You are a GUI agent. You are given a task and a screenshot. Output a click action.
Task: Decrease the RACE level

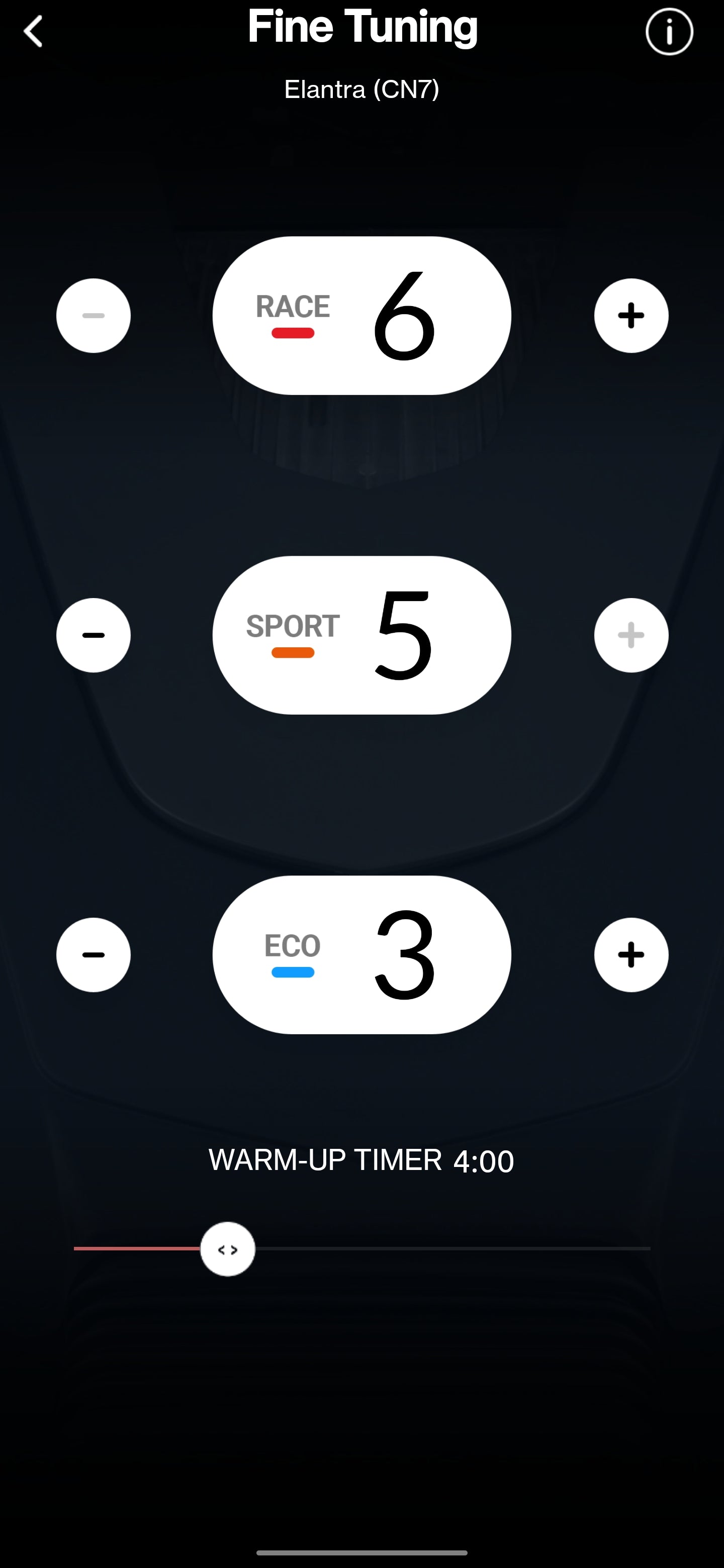93,315
